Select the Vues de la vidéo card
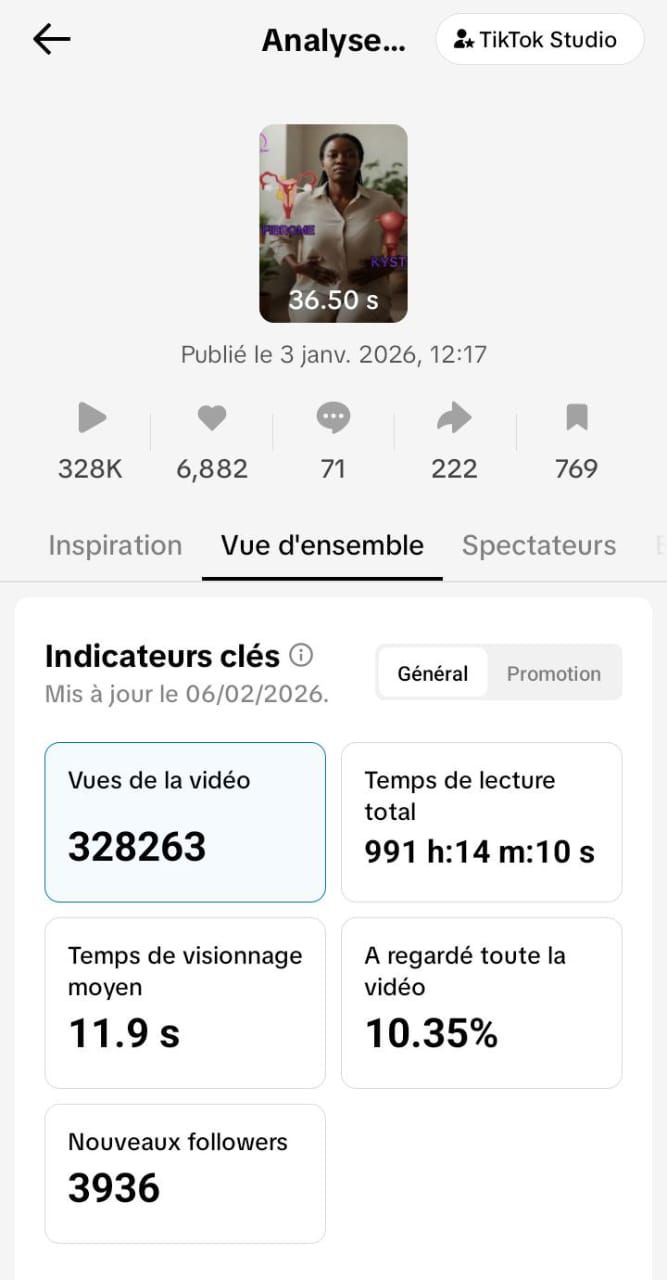 coord(185,822)
